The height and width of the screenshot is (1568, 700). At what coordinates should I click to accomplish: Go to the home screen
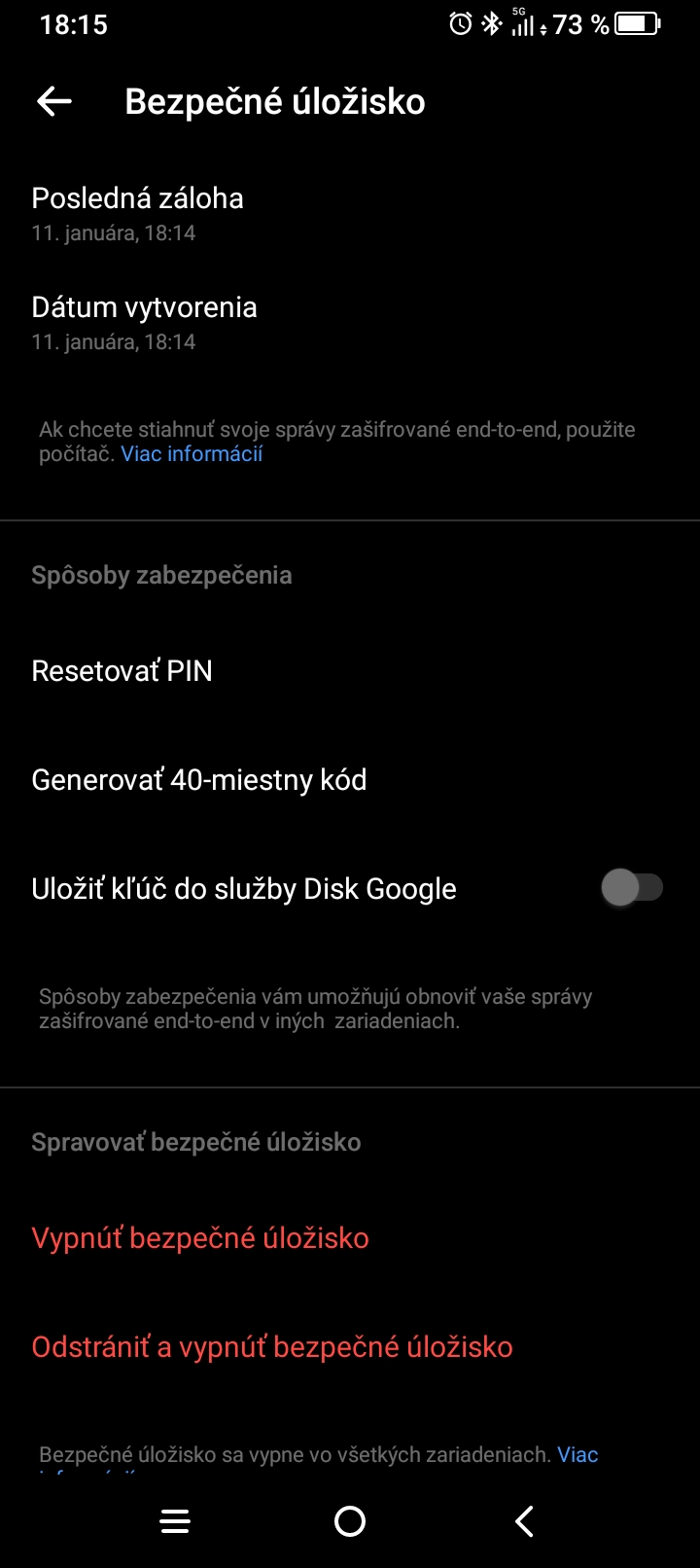tap(350, 1521)
